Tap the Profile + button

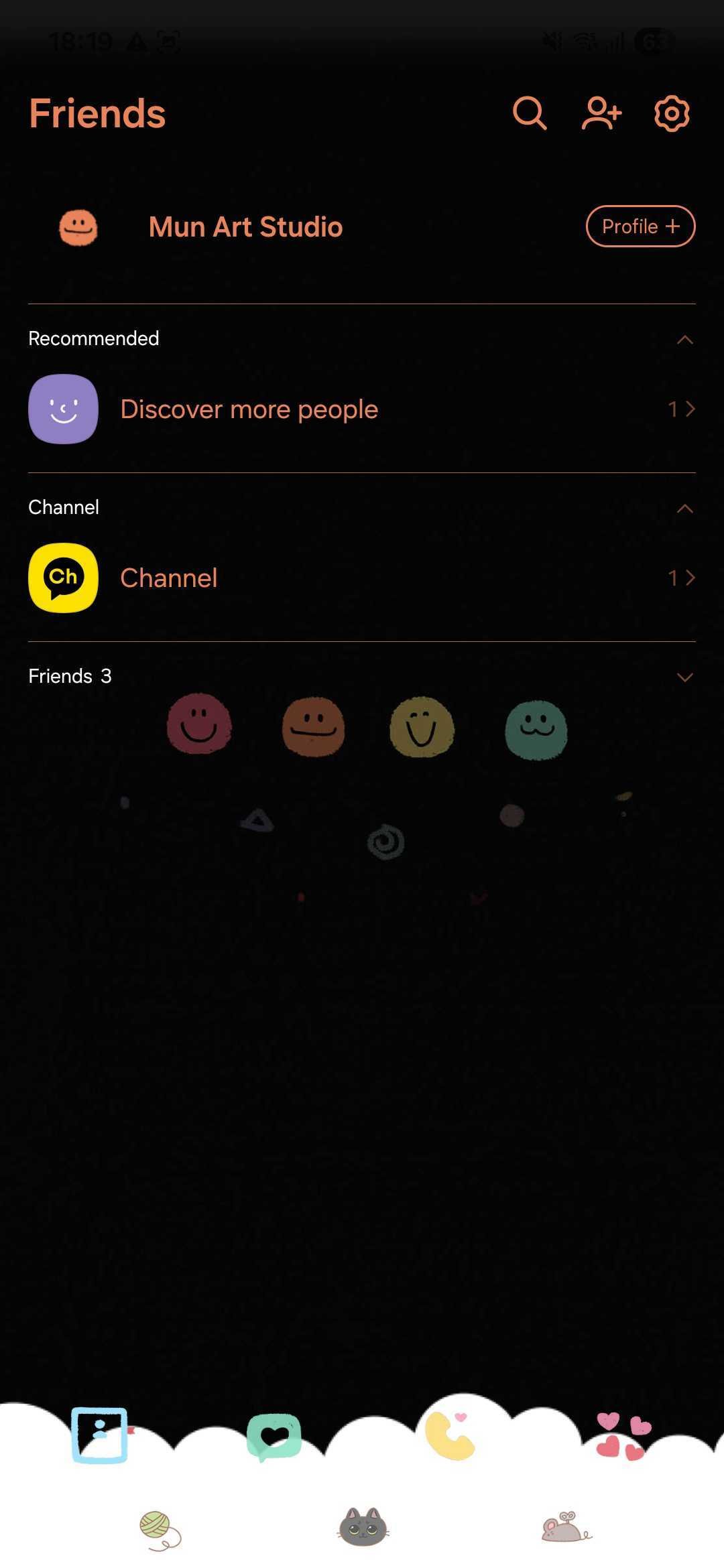click(x=640, y=226)
